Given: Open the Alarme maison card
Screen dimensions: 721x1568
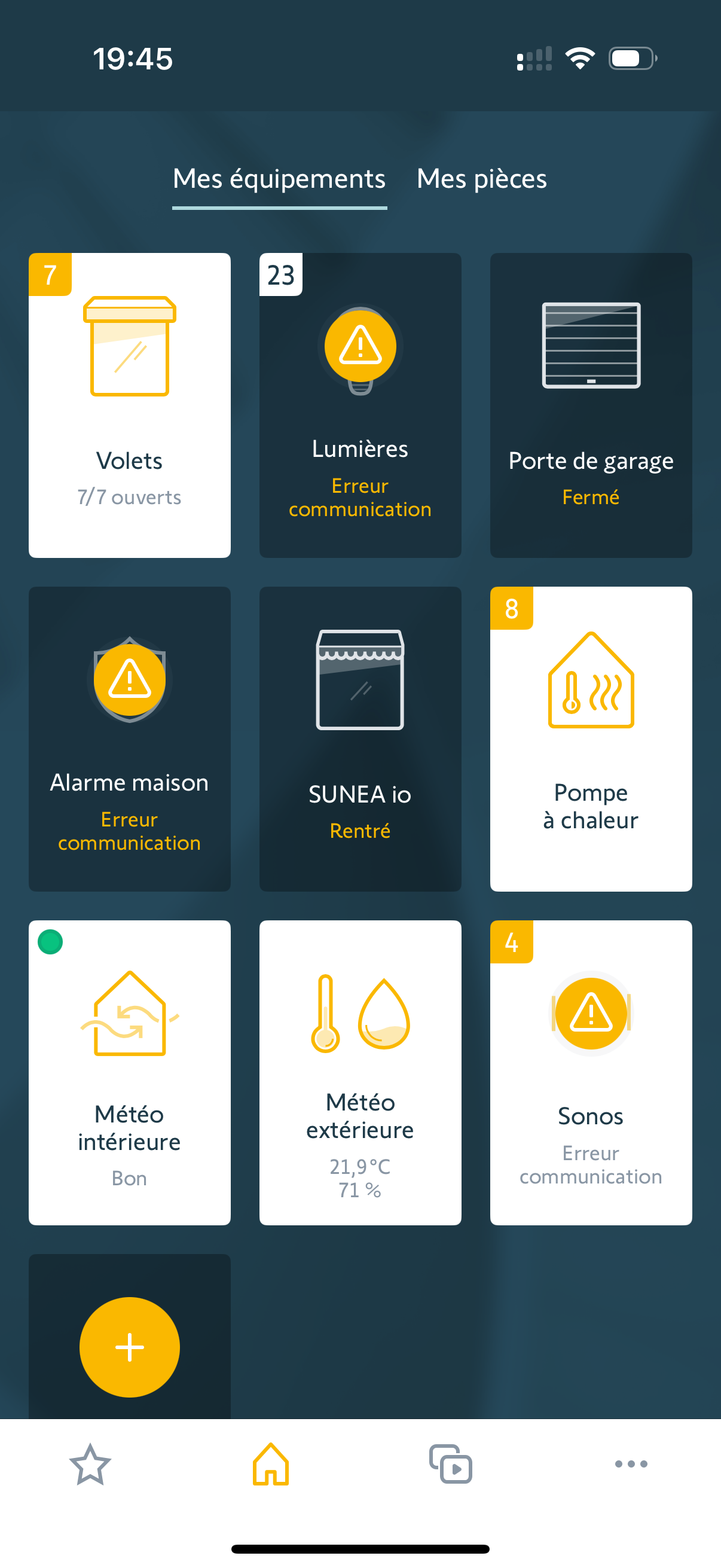Looking at the screenshot, I should [130, 739].
